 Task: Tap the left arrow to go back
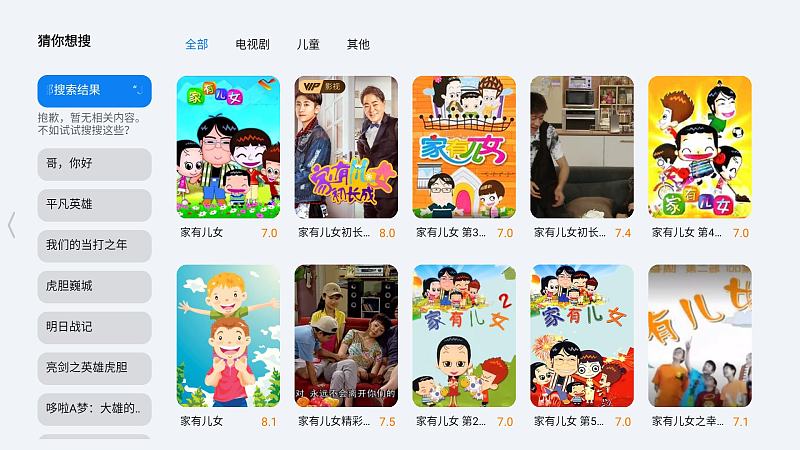coord(12,225)
